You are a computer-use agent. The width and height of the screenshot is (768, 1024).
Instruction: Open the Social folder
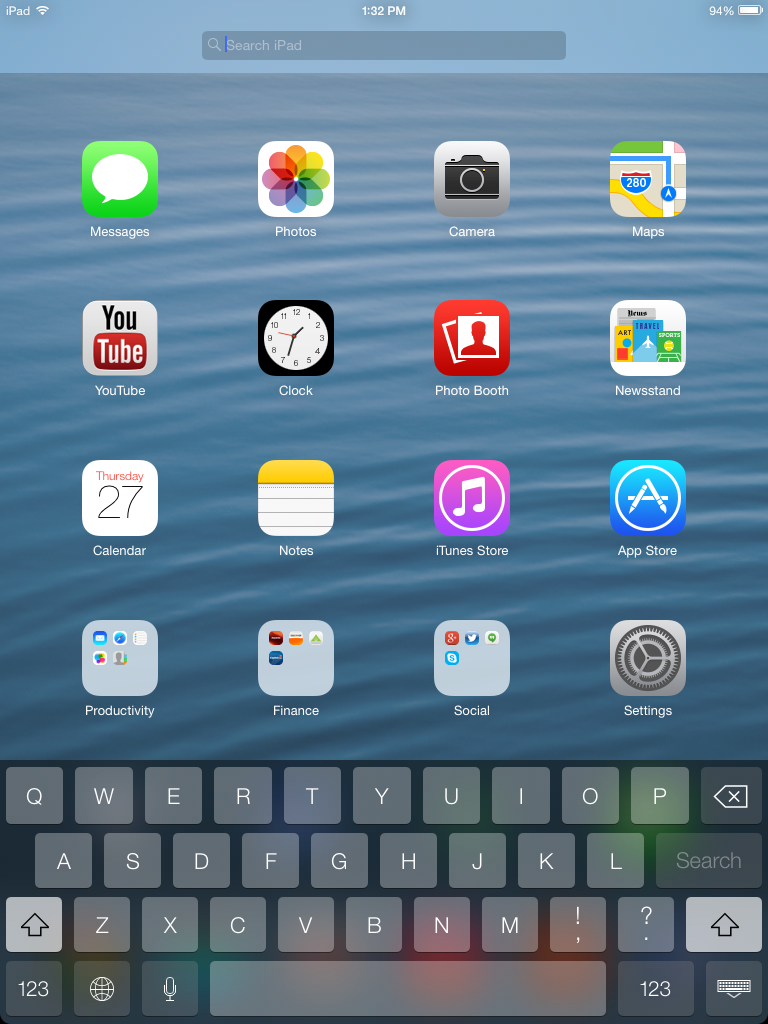pyautogui.click(x=472, y=658)
